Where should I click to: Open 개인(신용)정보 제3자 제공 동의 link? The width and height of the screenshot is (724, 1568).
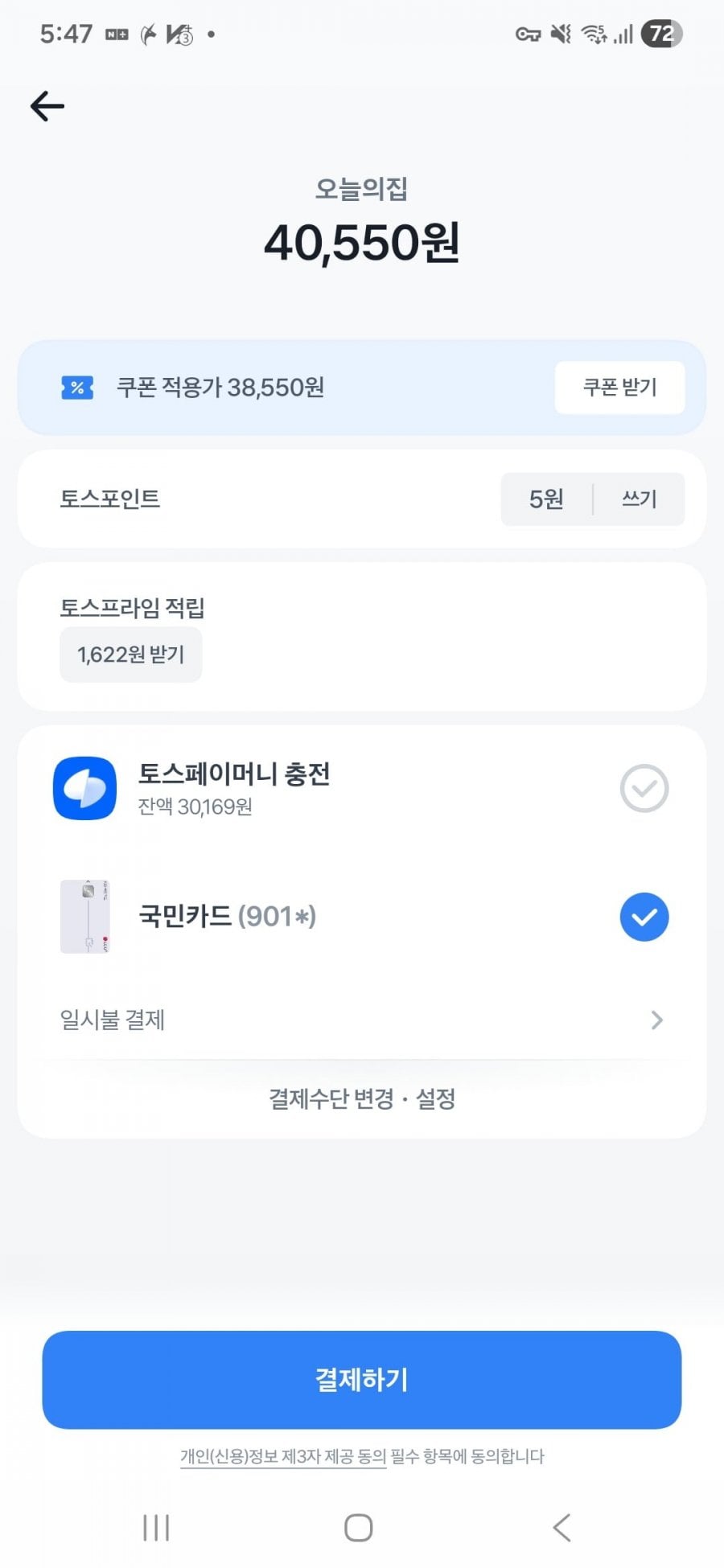coord(283,1456)
